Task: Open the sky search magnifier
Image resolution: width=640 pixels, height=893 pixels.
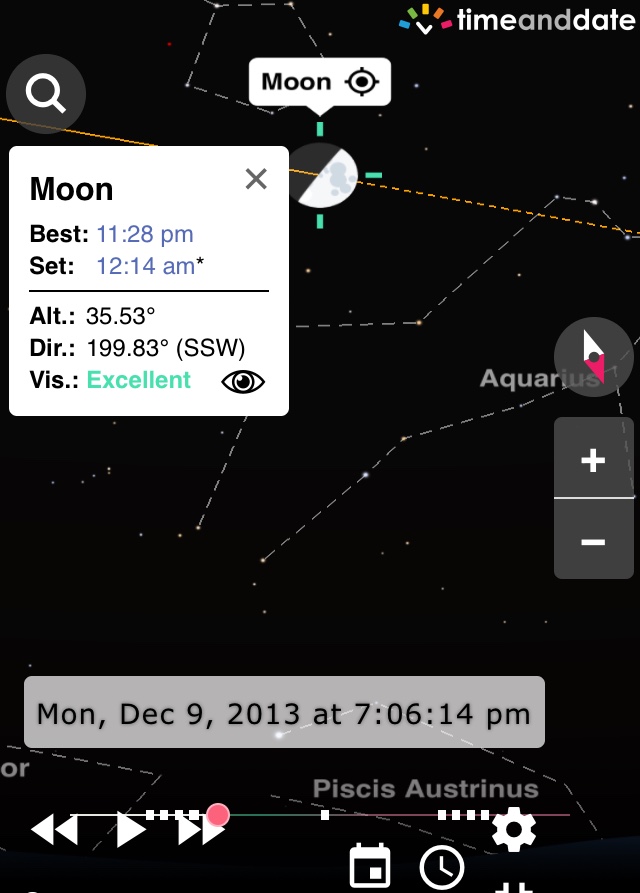Action: point(46,94)
